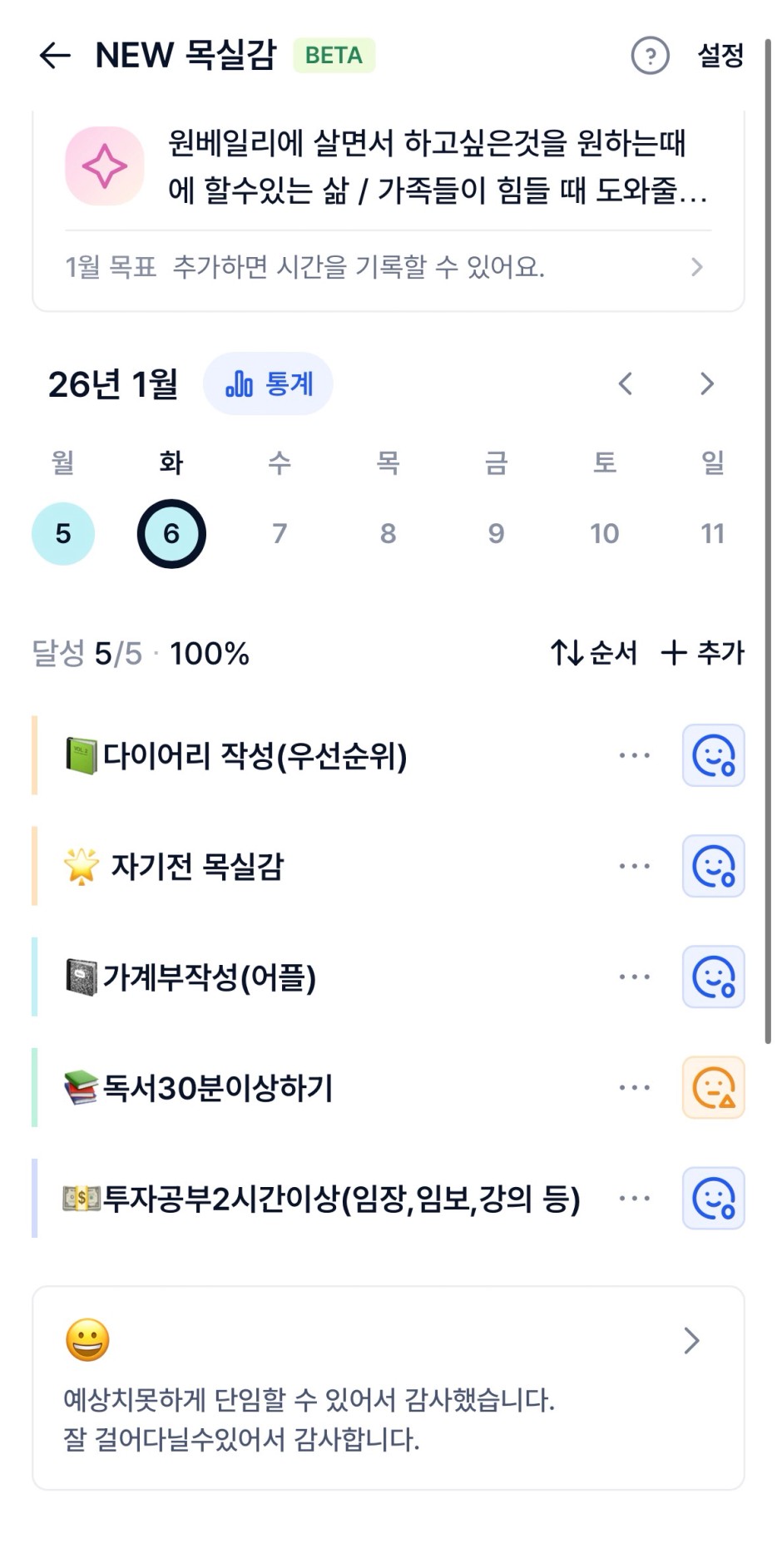Open the help question mark icon

point(650,56)
